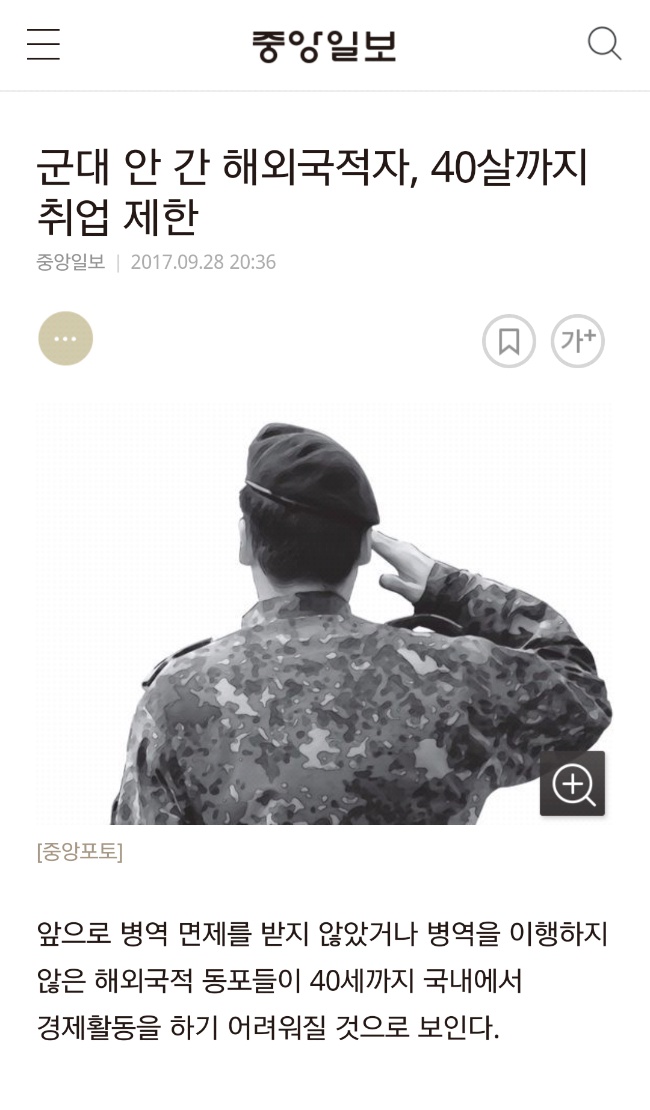This screenshot has height=1110, width=650.
Task: Adjust text size with 가+ button
Action: tap(578, 342)
